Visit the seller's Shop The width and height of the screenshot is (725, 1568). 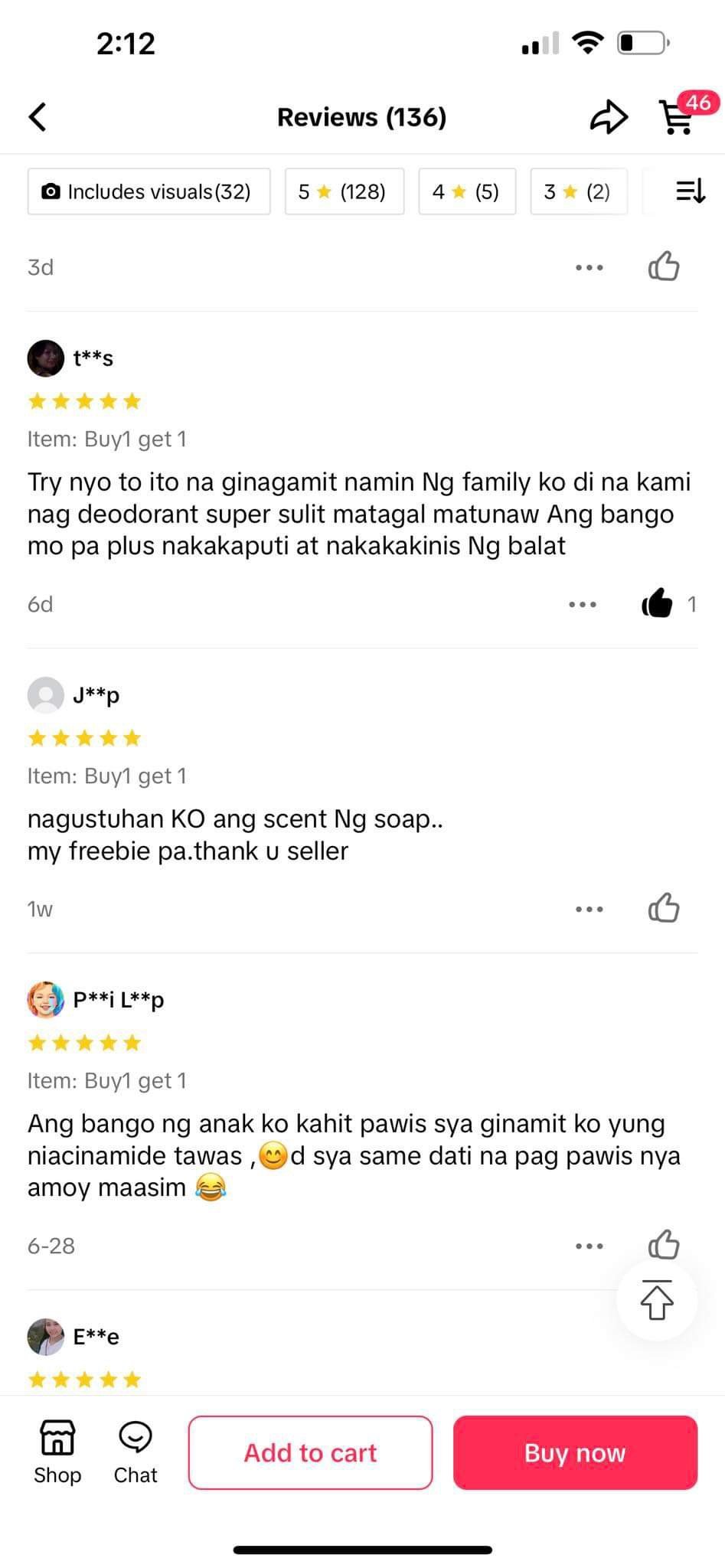(57, 1452)
